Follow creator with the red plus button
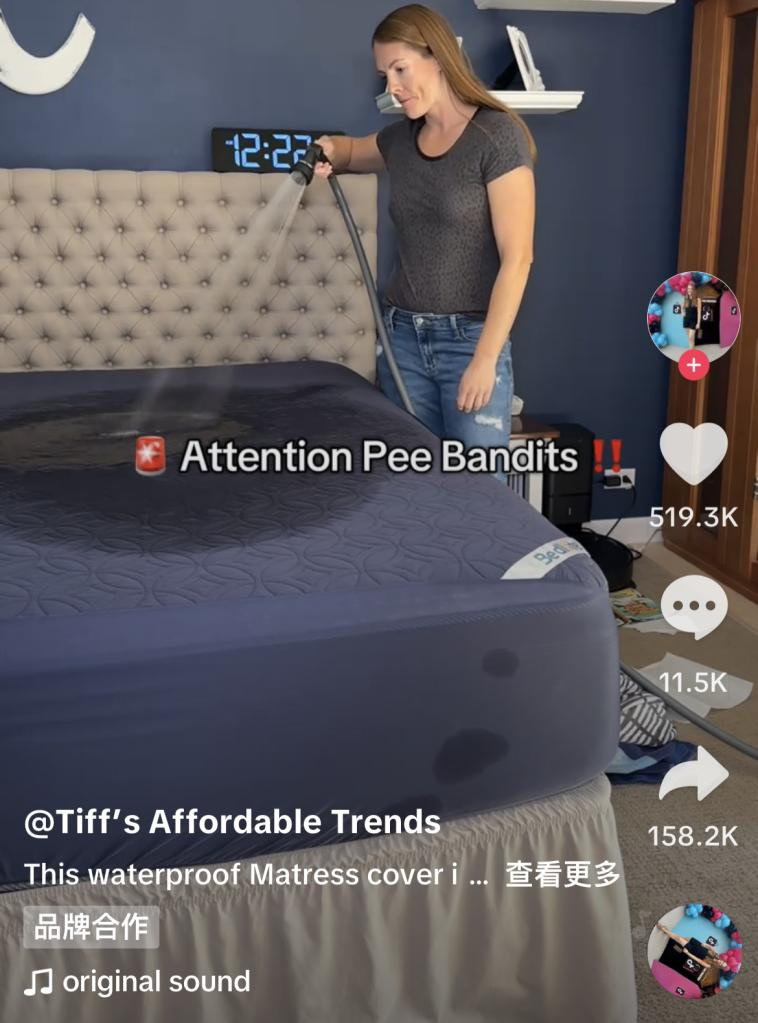The height and width of the screenshot is (1023, 758). point(693,365)
